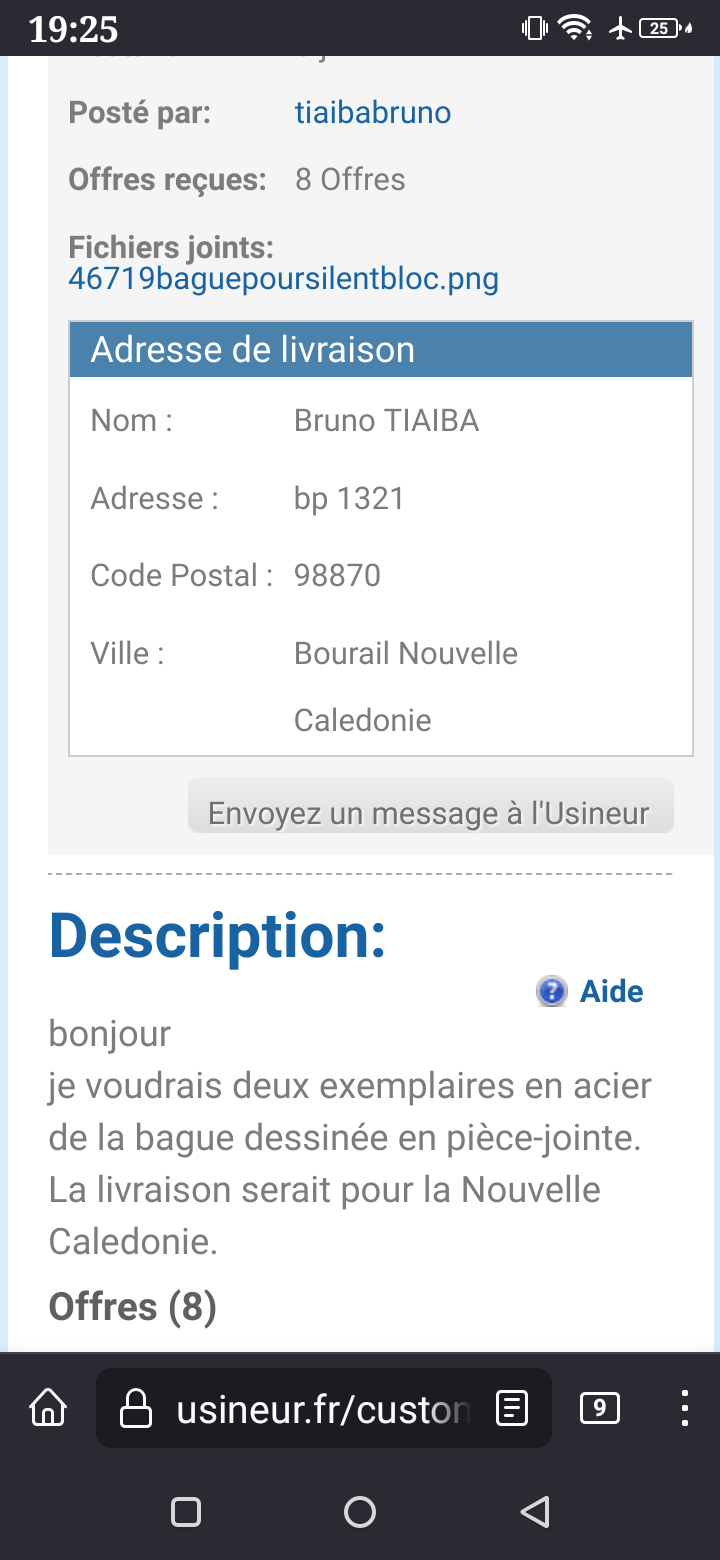Image resolution: width=720 pixels, height=1560 pixels.
Task: Open attached file 46719baguepoursilentbloc.png
Action: [x=283, y=278]
